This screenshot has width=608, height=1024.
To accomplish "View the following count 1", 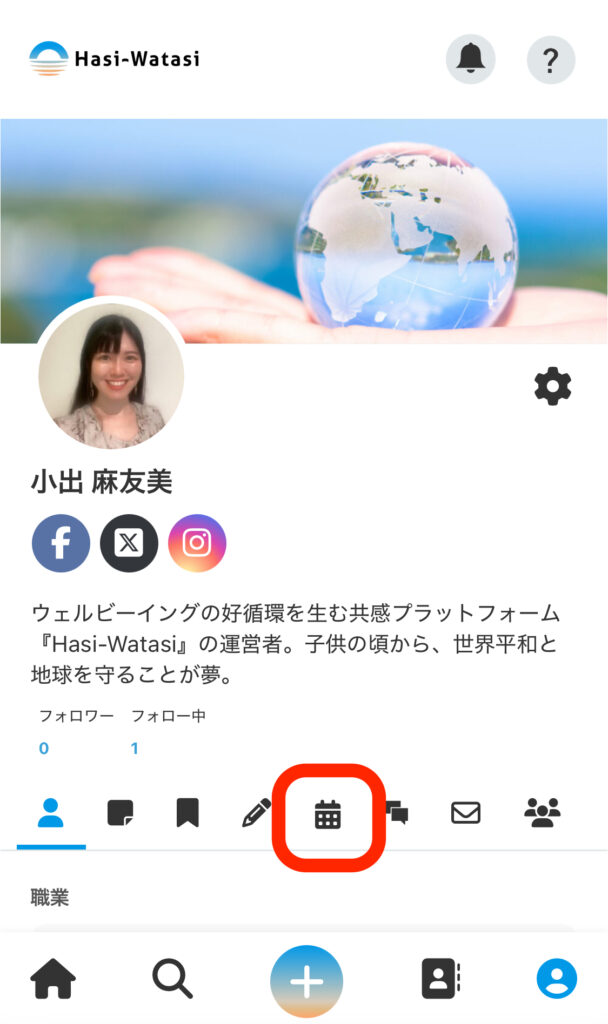I will coord(135,748).
